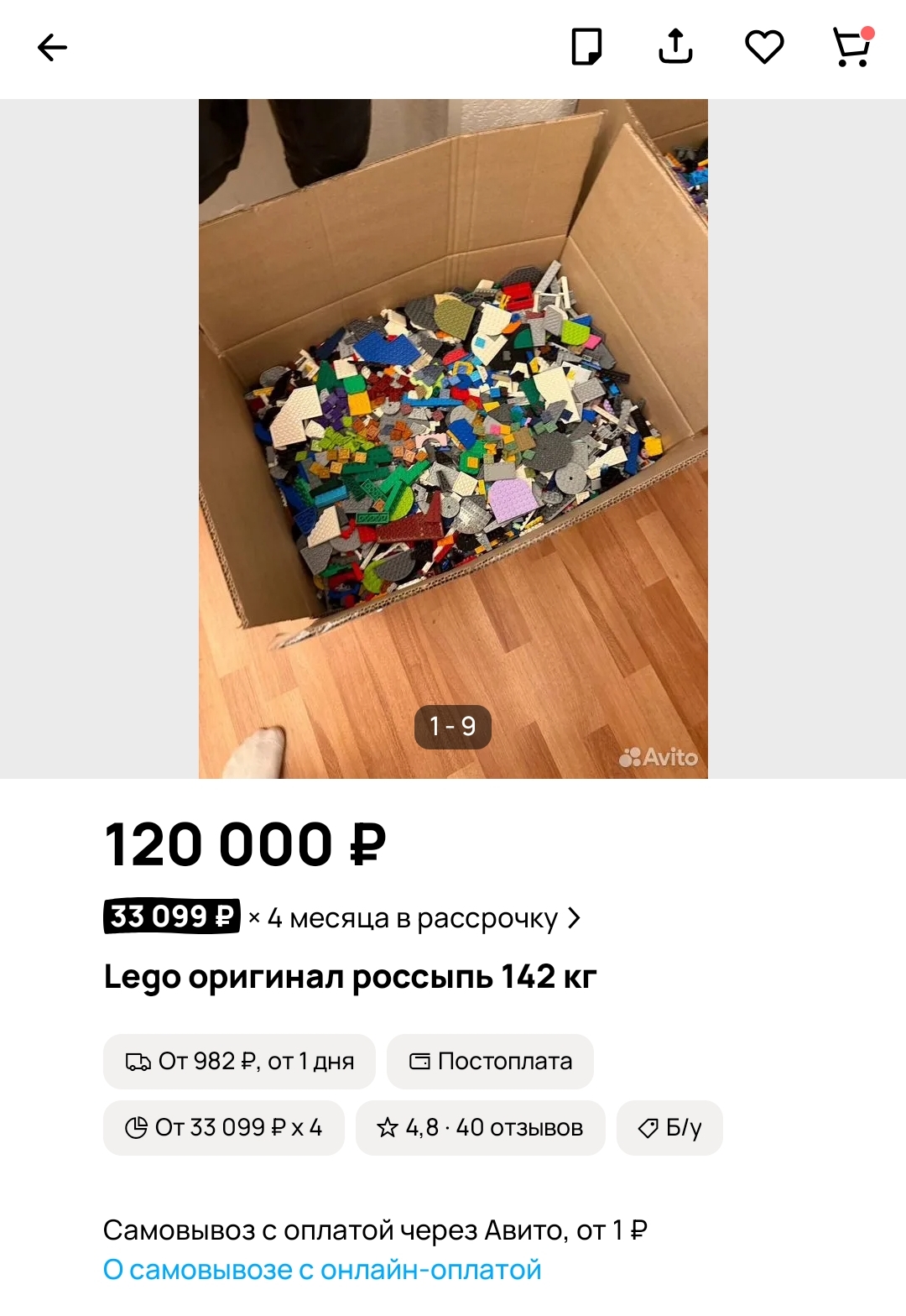Add listing to favorites with heart
This screenshot has height=1316, width=906.
coord(764,47)
